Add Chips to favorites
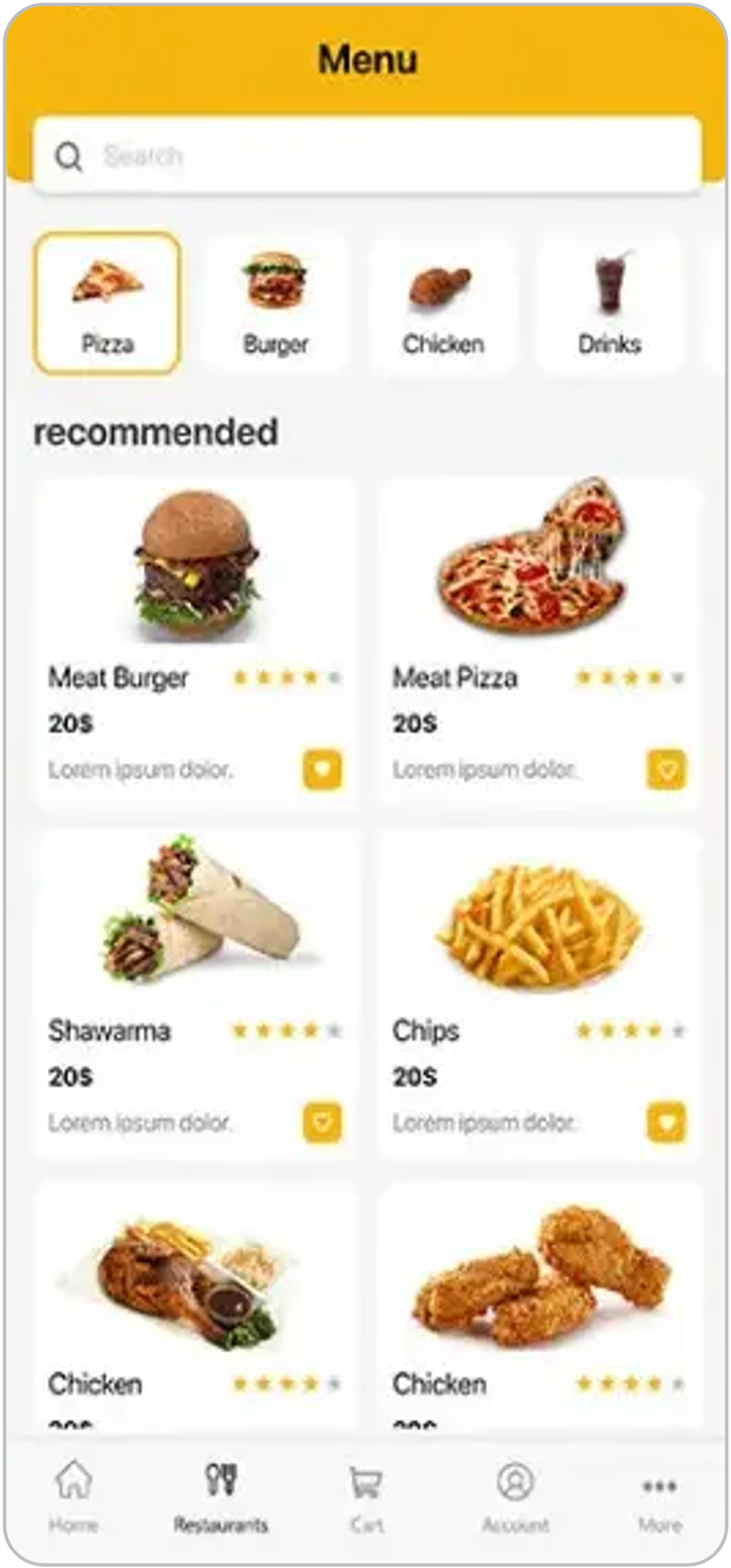 click(x=666, y=1122)
